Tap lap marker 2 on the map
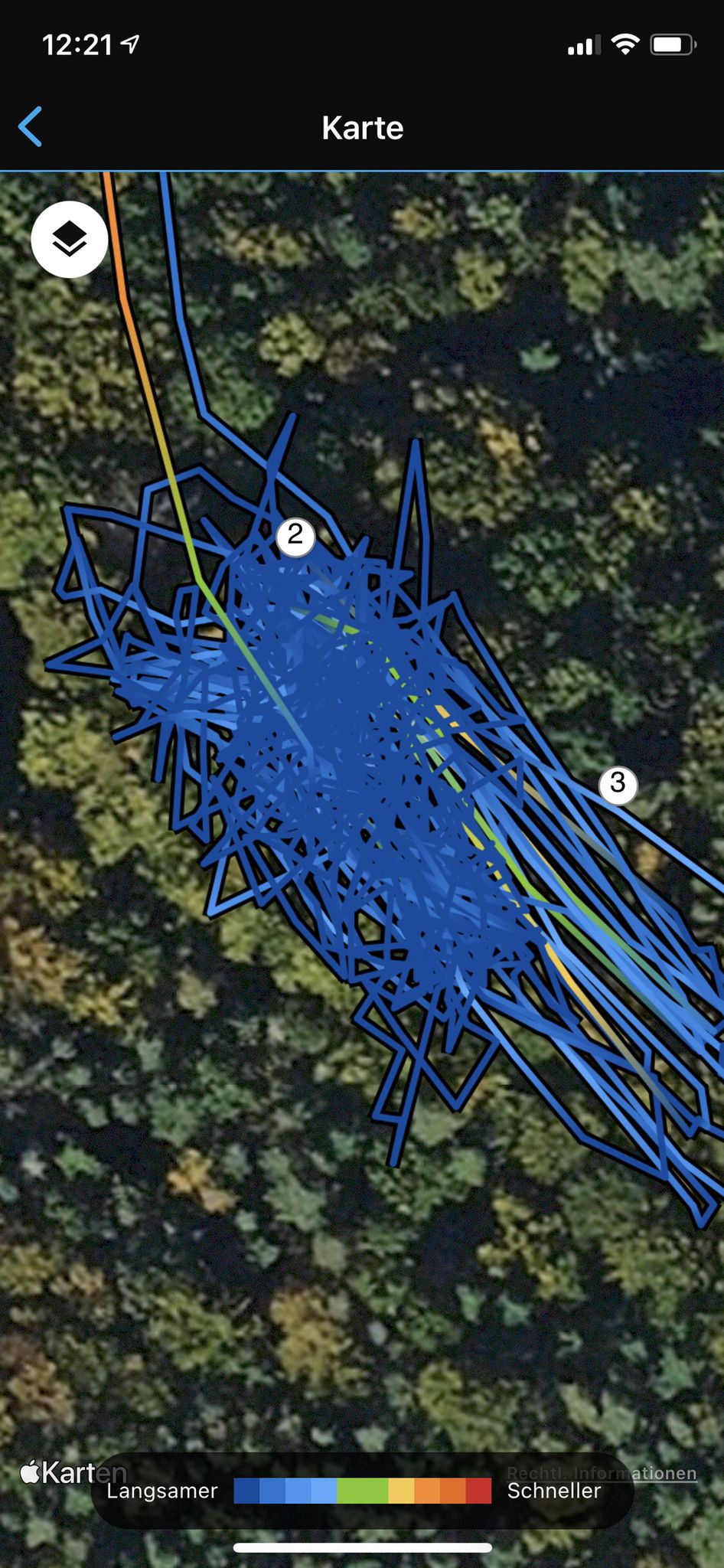 coord(295,534)
